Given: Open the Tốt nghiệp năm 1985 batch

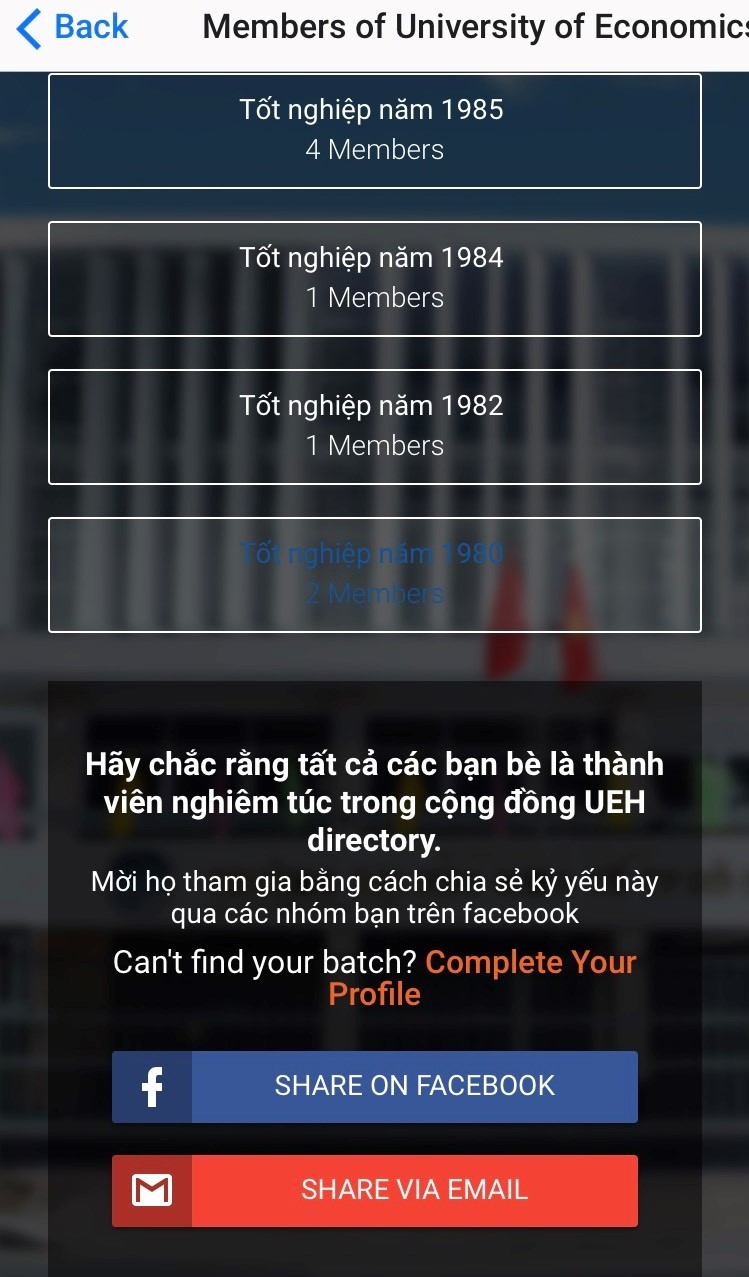Looking at the screenshot, I should [x=374, y=130].
